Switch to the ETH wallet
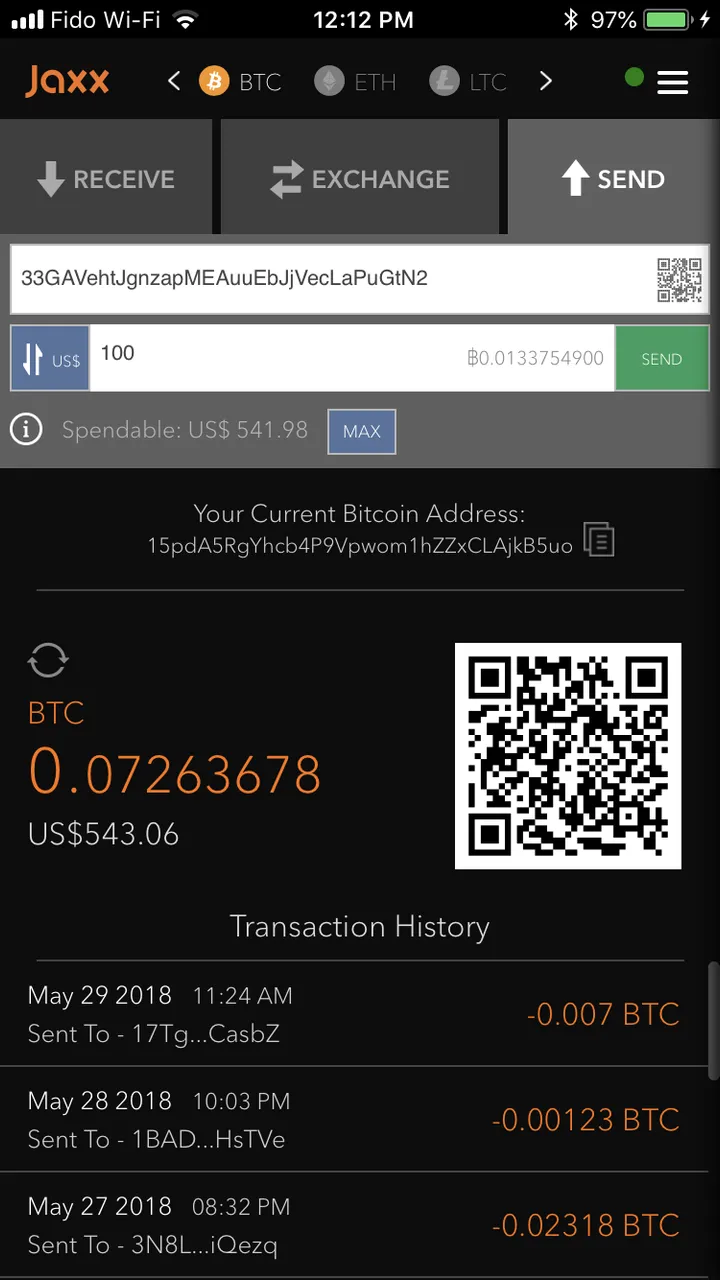 coord(356,81)
